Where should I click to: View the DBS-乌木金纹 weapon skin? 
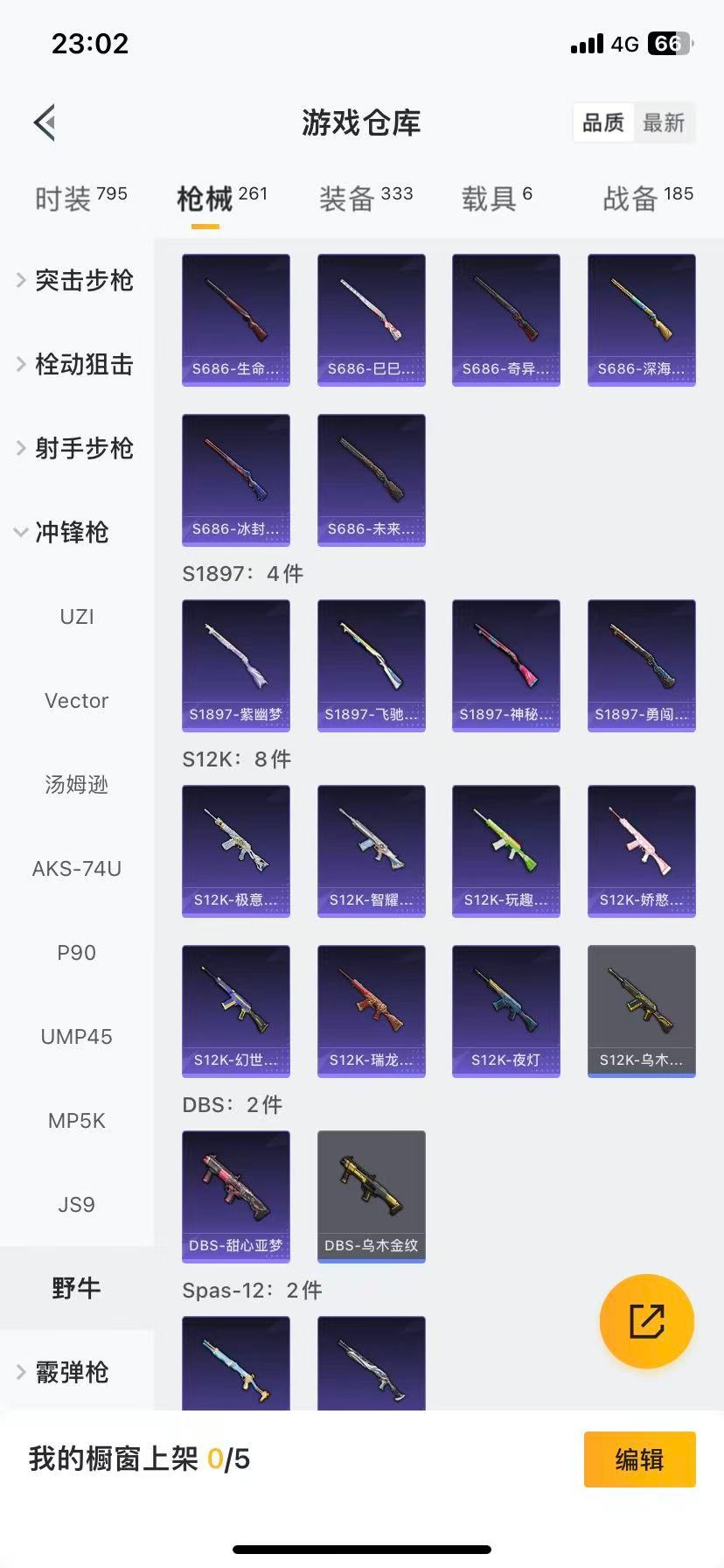371,1196
